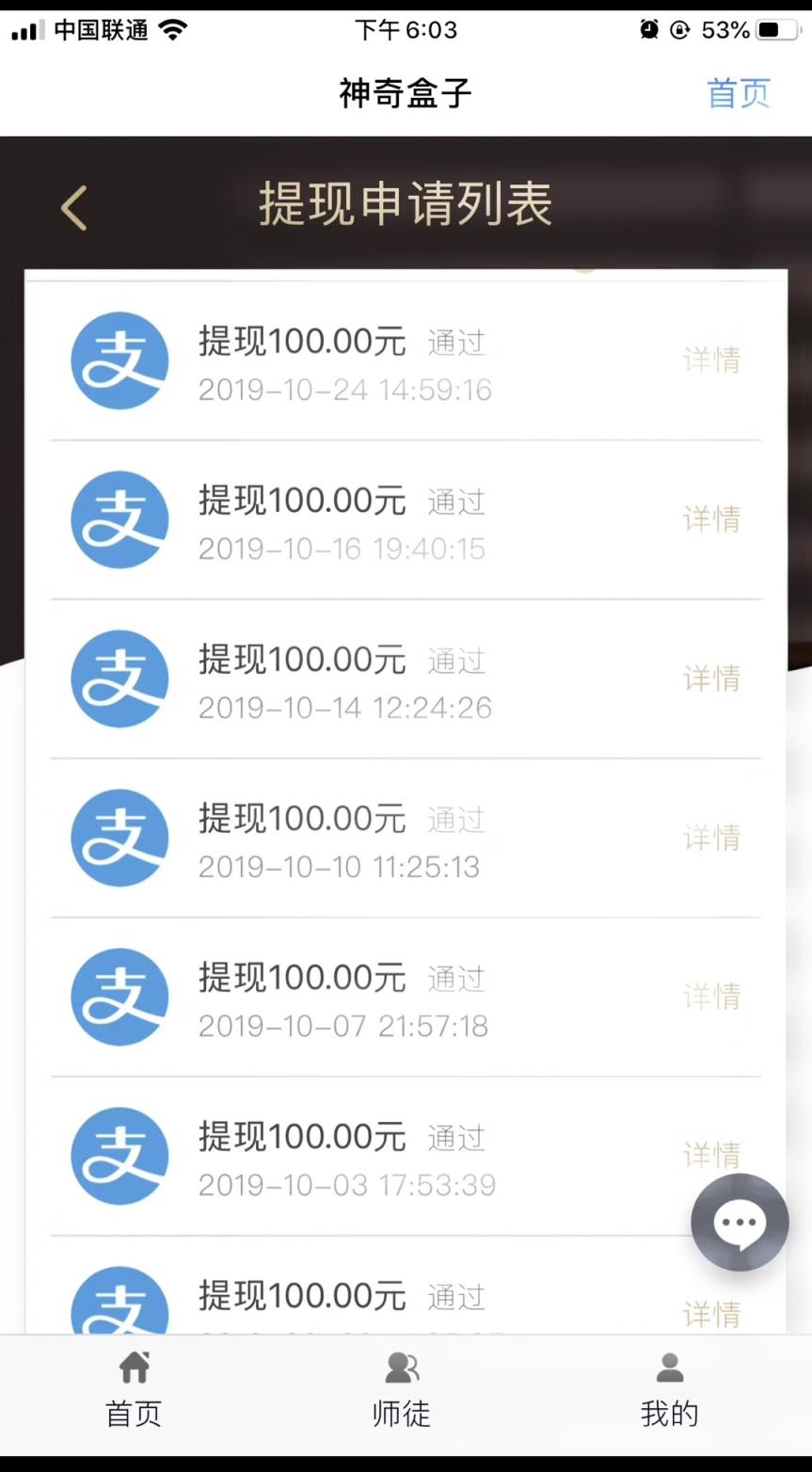The image size is (812, 1472).
Task: Tap the Alipay icon on the 2019-10-10 record
Action: click(119, 838)
